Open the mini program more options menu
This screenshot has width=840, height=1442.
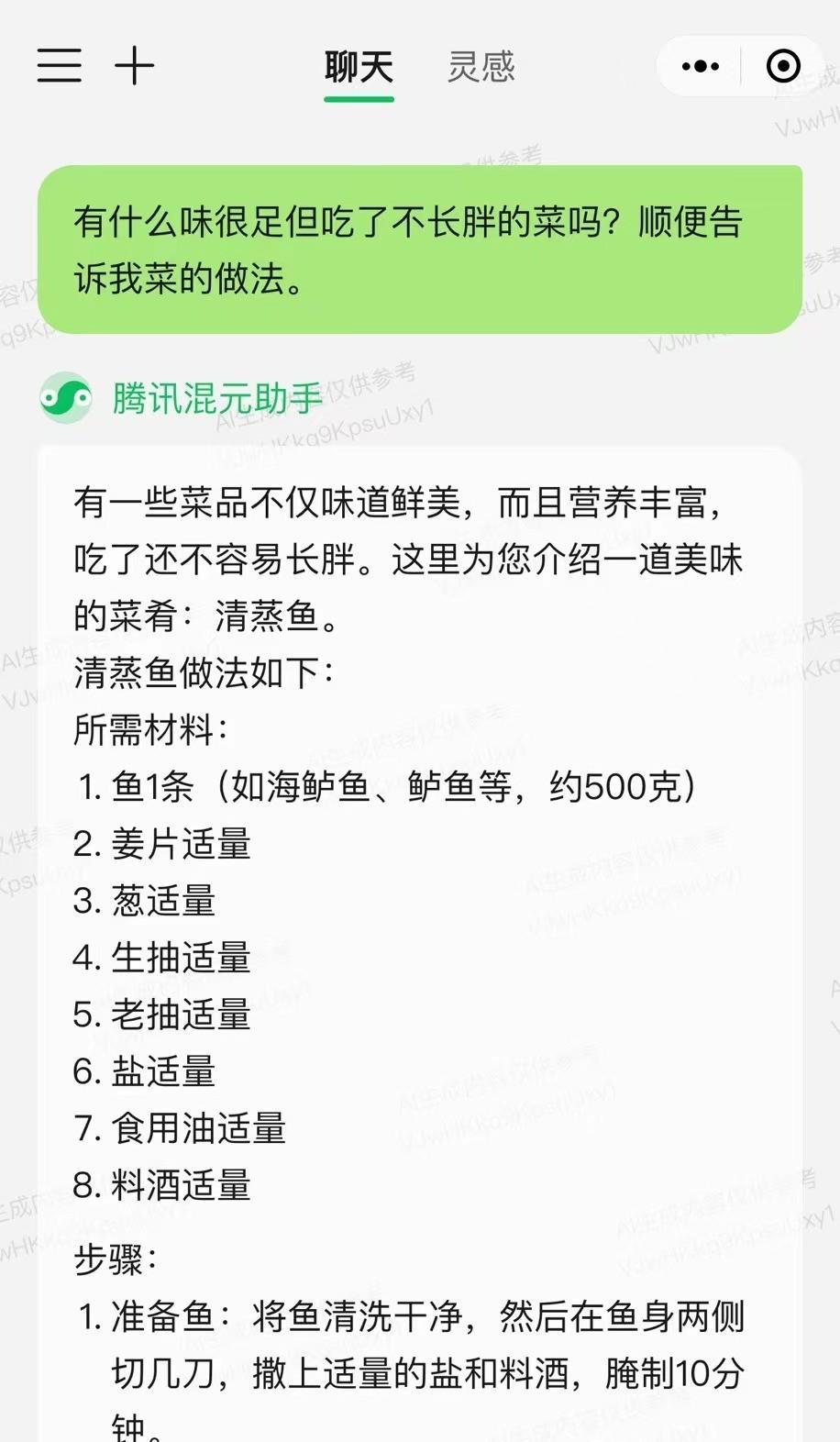[701, 66]
